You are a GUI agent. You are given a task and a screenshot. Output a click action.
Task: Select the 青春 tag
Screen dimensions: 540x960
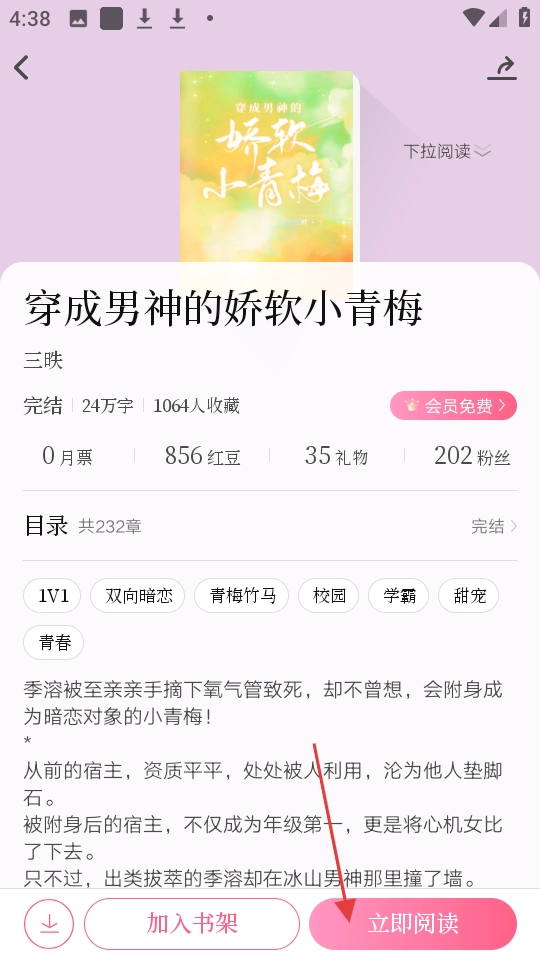[53, 642]
